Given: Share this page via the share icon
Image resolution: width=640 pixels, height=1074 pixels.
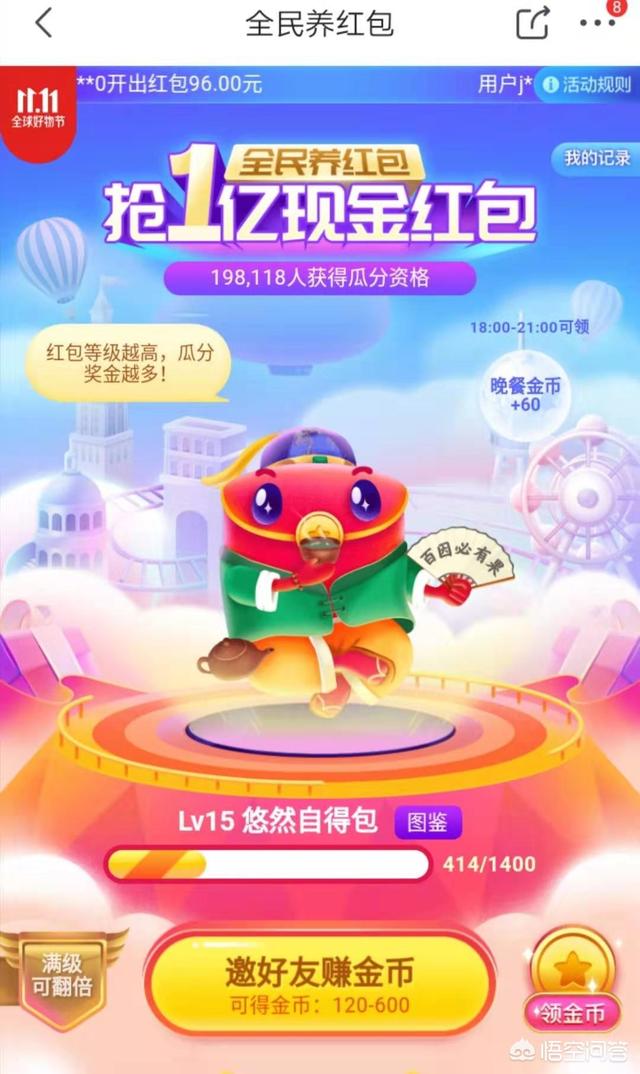Looking at the screenshot, I should tap(533, 23).
